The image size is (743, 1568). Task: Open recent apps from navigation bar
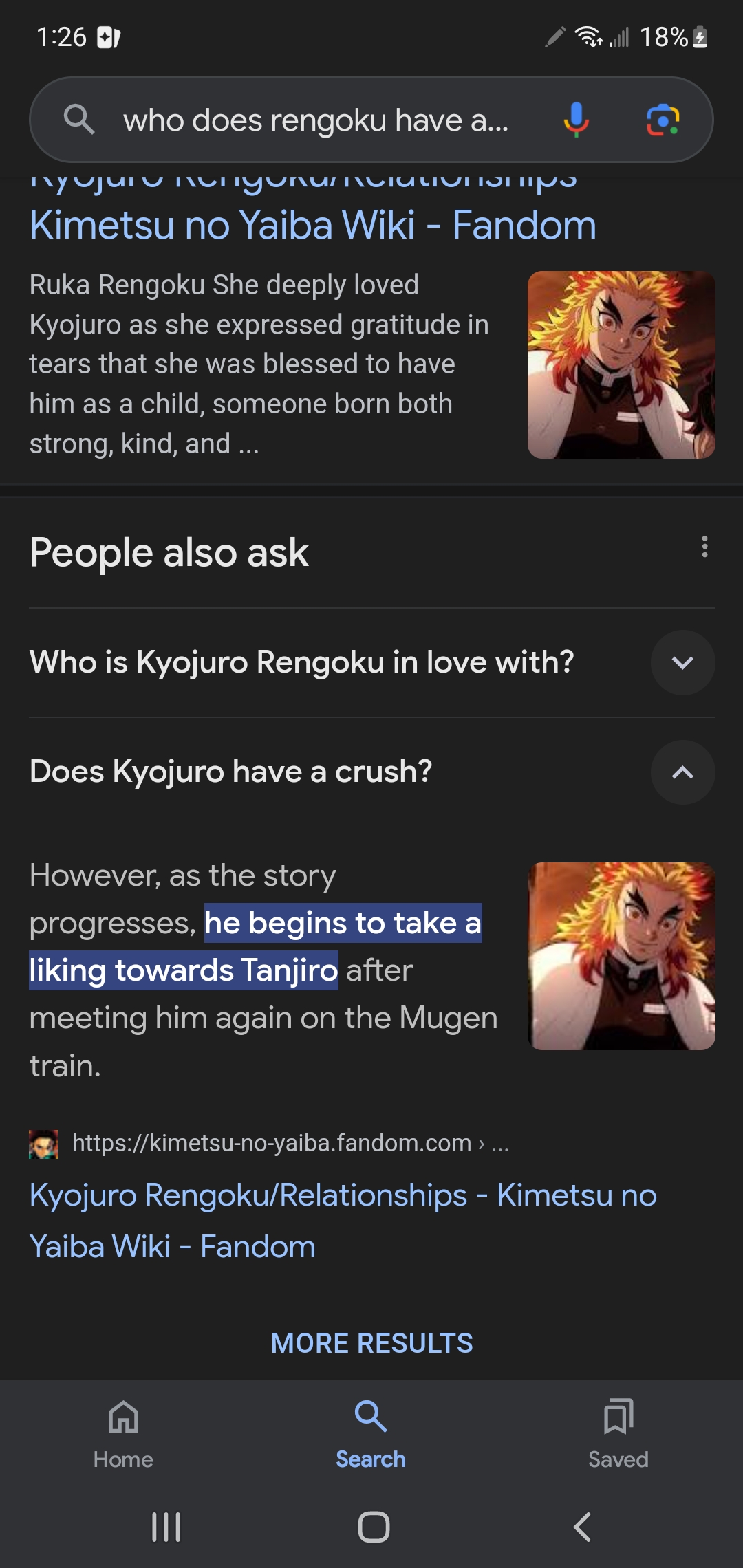click(166, 1527)
